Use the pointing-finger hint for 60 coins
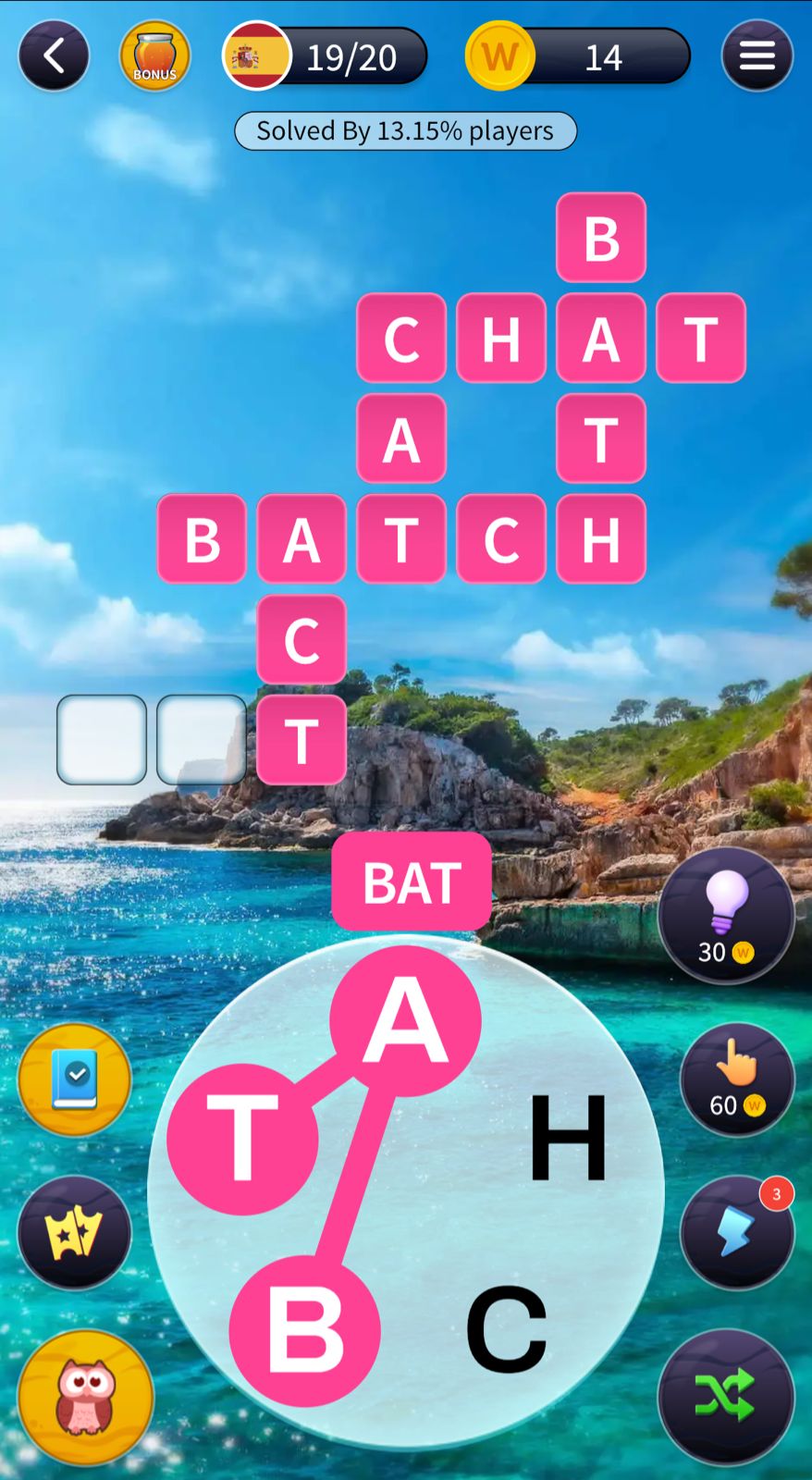The image size is (812, 1480). [x=736, y=1079]
